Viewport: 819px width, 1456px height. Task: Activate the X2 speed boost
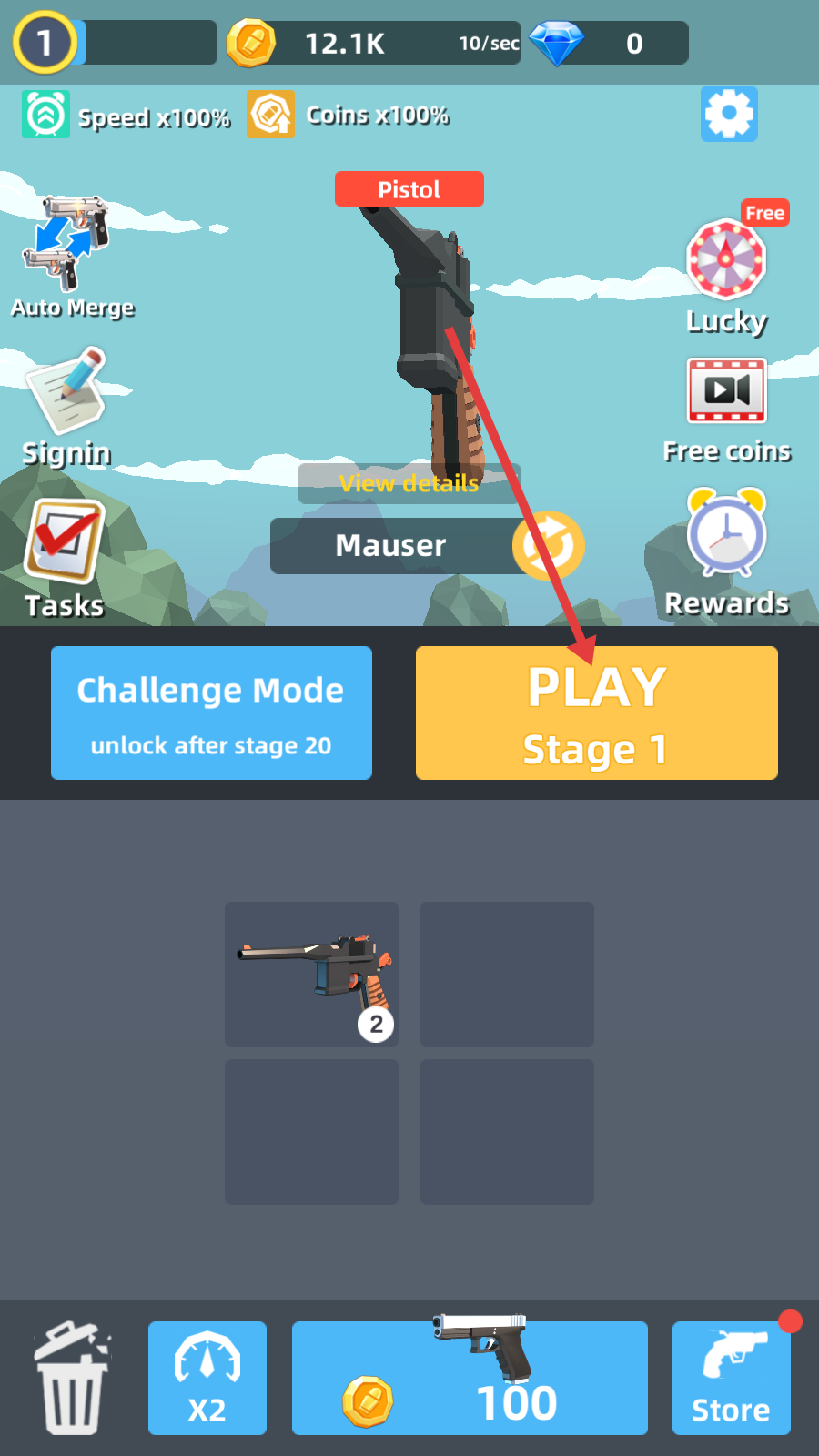coord(207,1379)
